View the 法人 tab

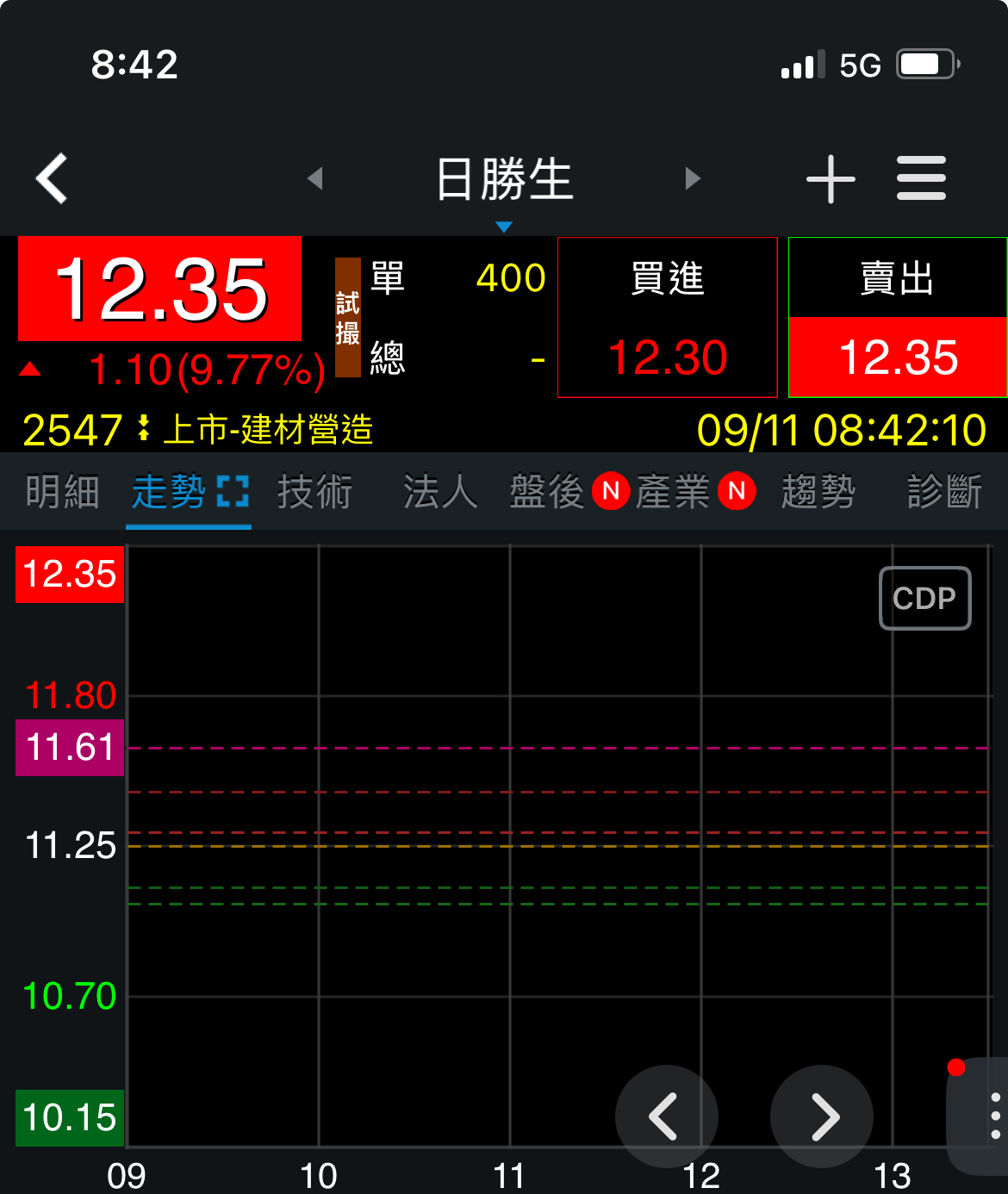click(x=440, y=493)
